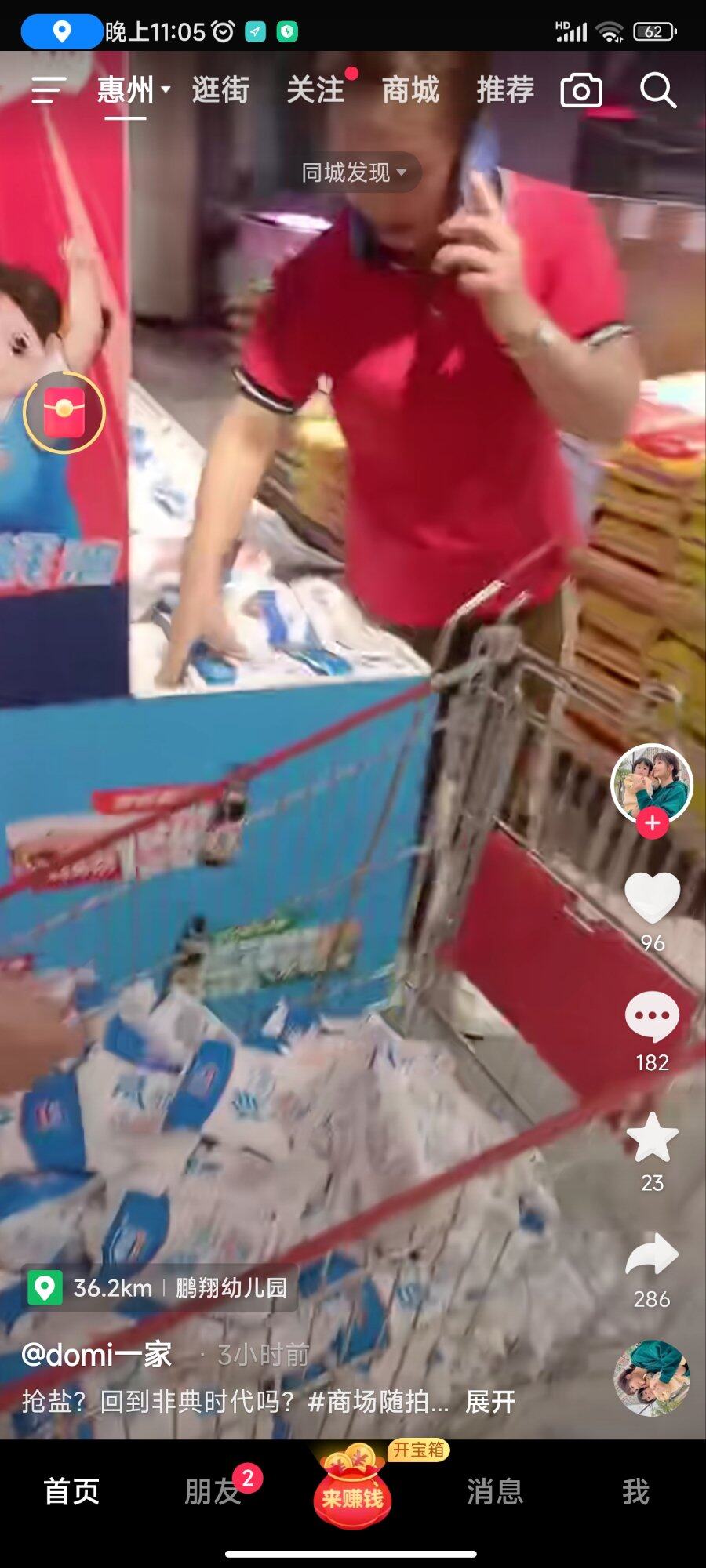The height and width of the screenshot is (1568, 706).
Task: Open @domi一家 profile
Action: [96, 1354]
